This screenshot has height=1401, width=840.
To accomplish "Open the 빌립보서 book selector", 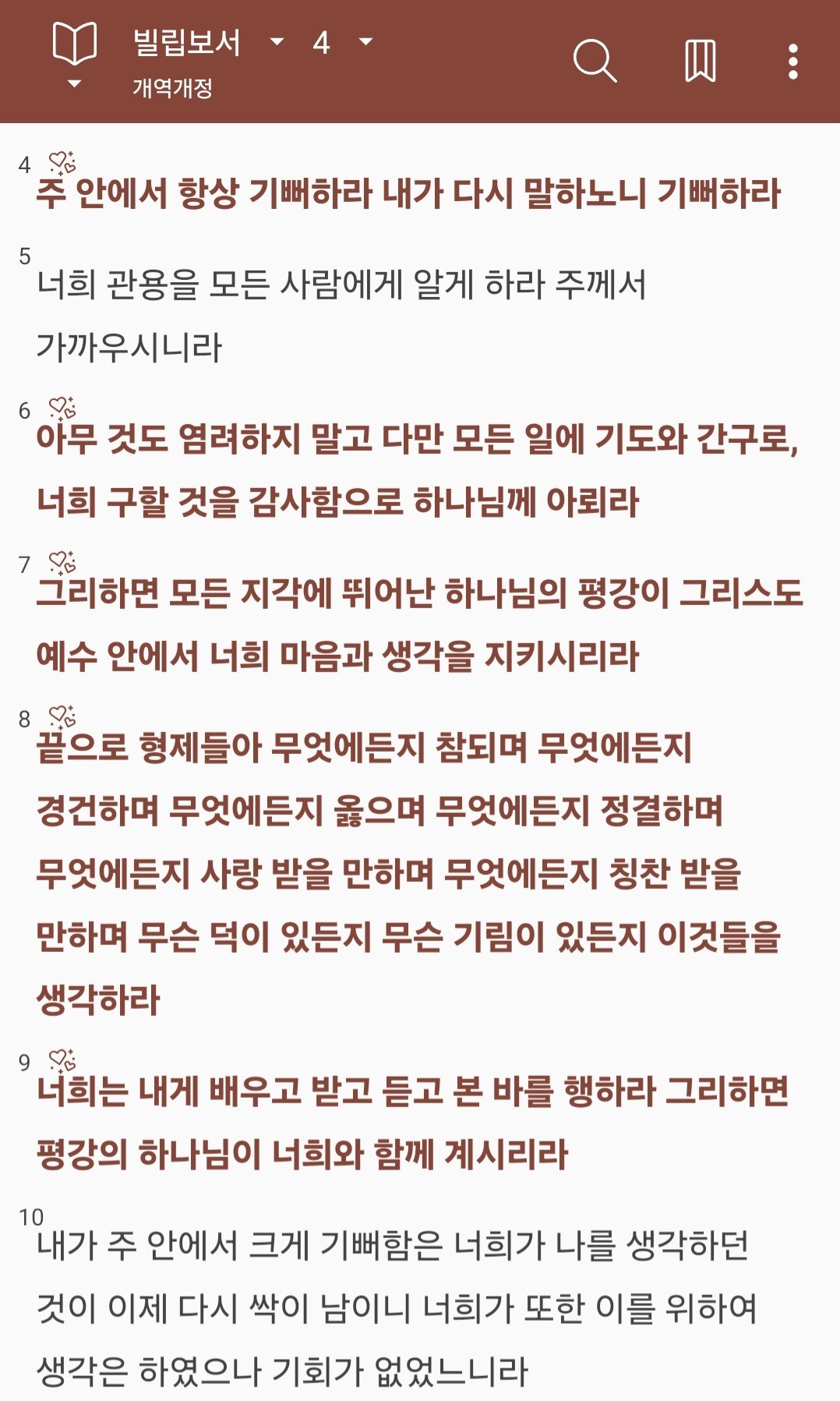I will click(x=206, y=43).
